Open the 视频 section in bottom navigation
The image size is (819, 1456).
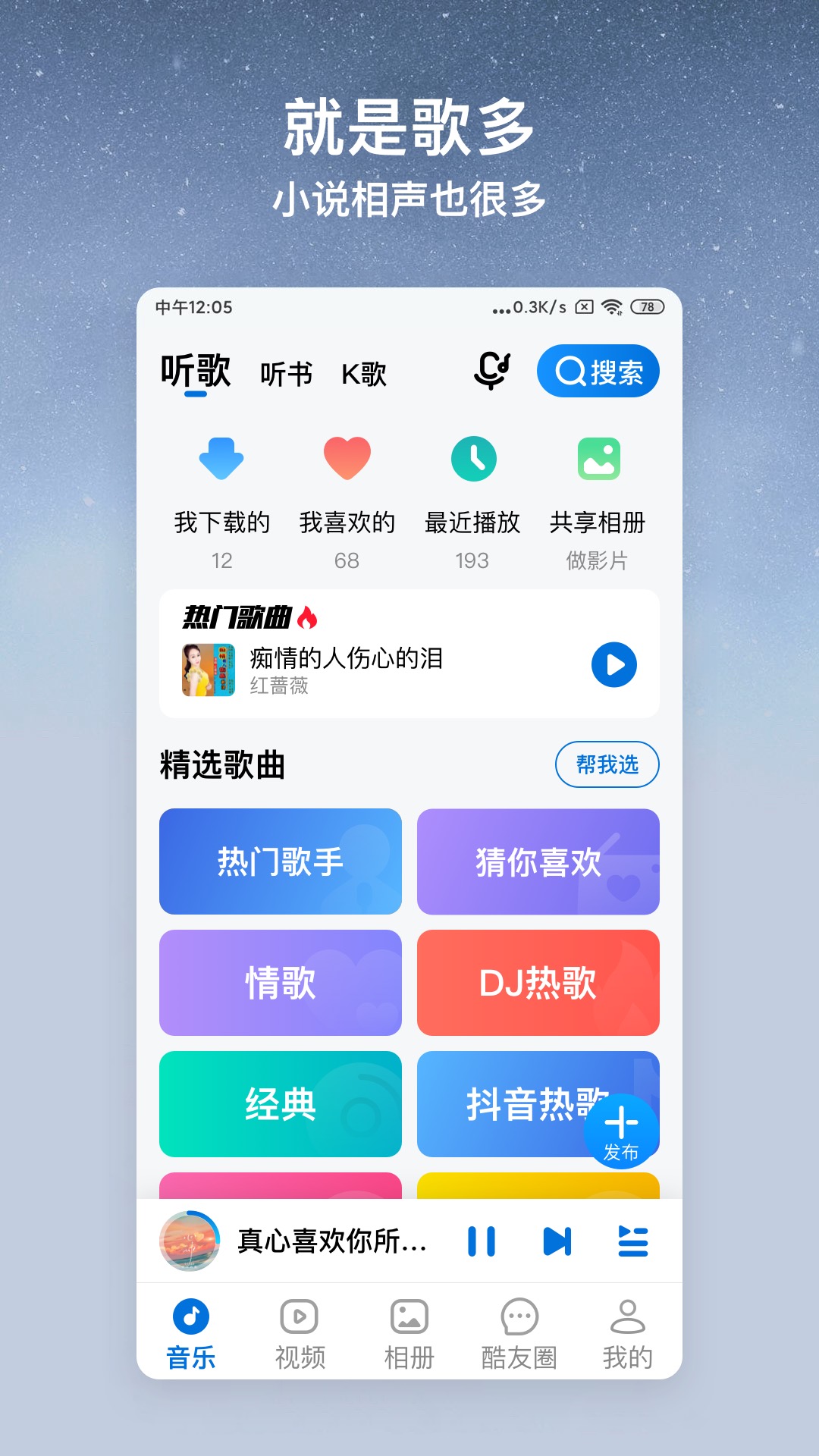click(299, 1332)
